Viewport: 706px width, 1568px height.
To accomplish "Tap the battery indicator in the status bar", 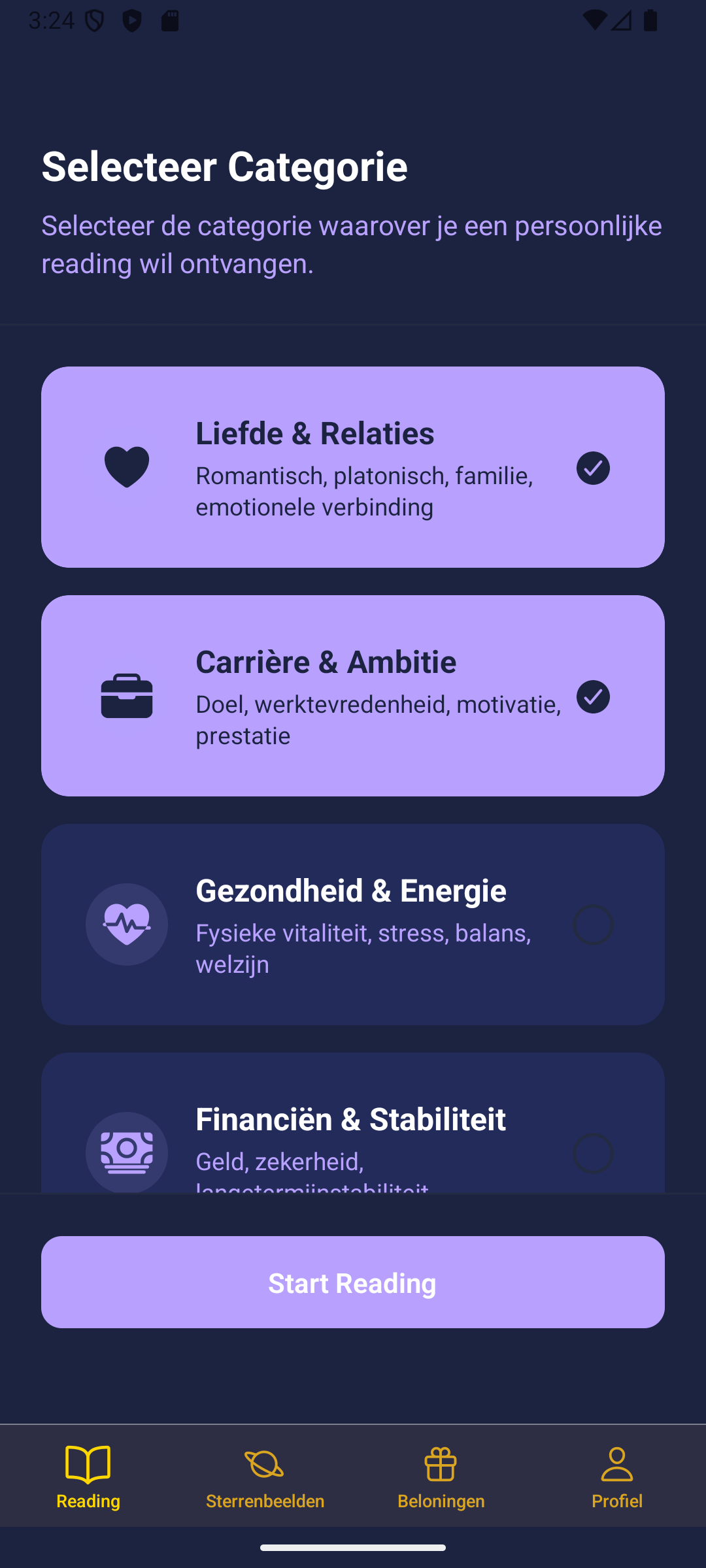I will click(650, 19).
